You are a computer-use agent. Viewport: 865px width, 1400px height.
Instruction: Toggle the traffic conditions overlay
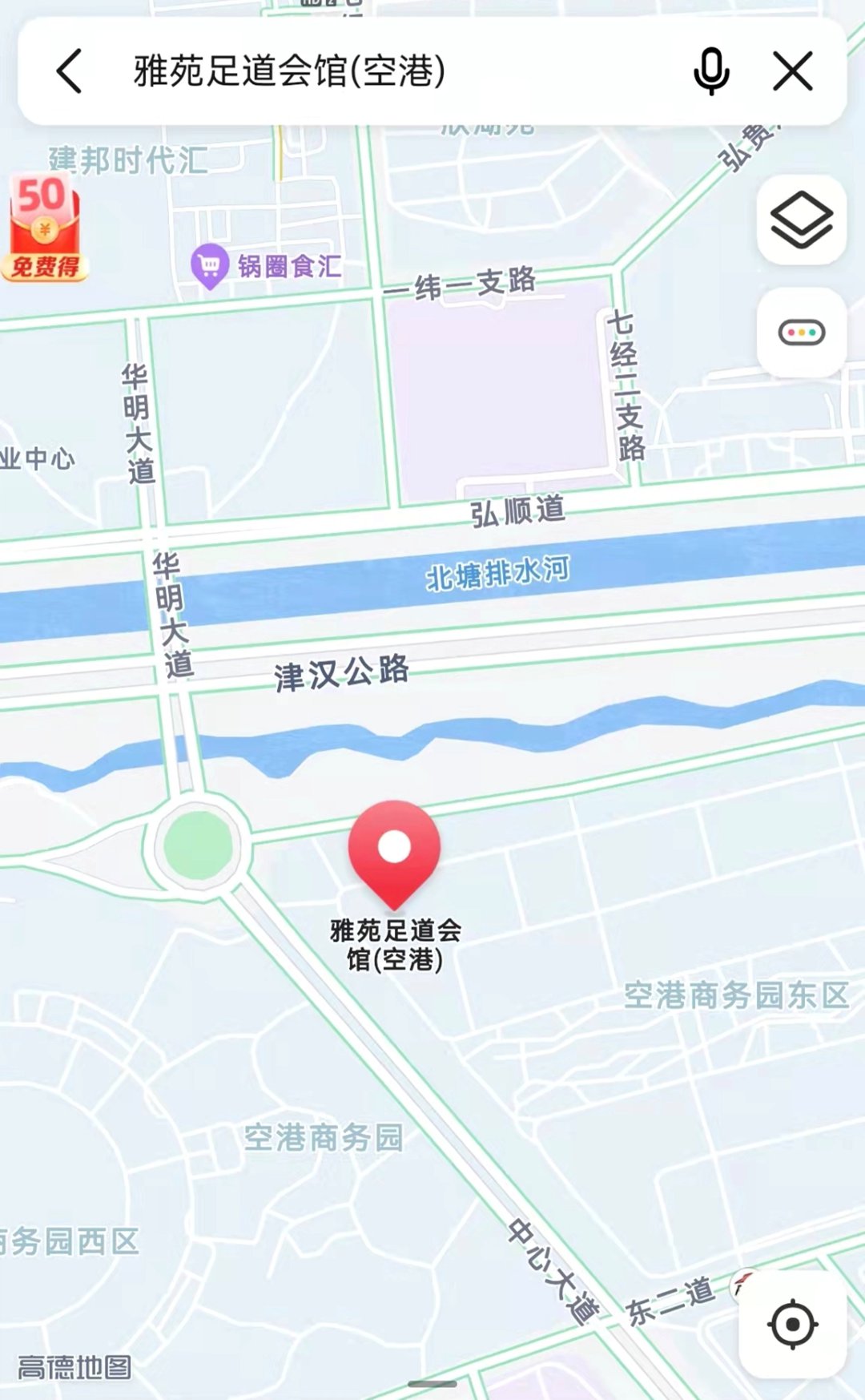point(801,332)
